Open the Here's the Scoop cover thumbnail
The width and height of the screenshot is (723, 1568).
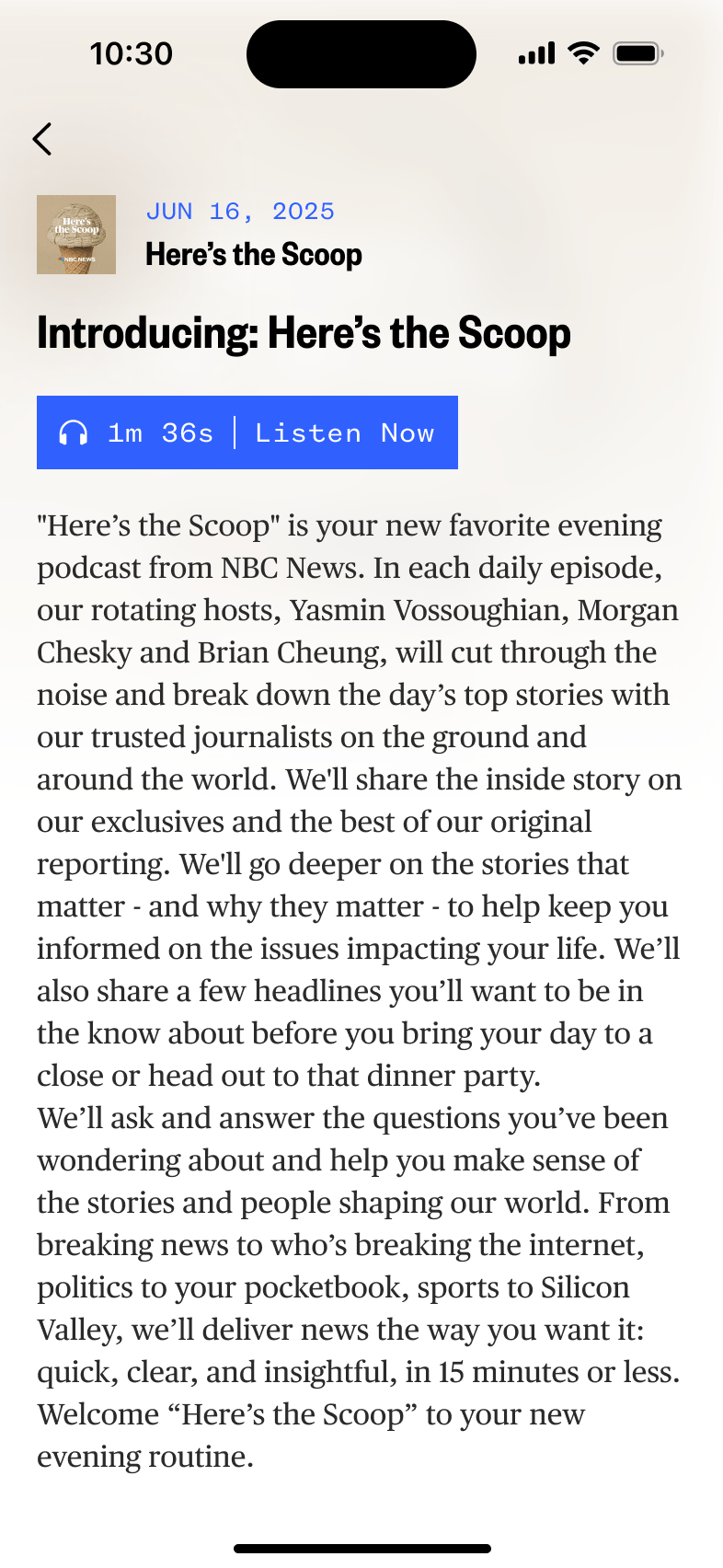[x=76, y=235]
